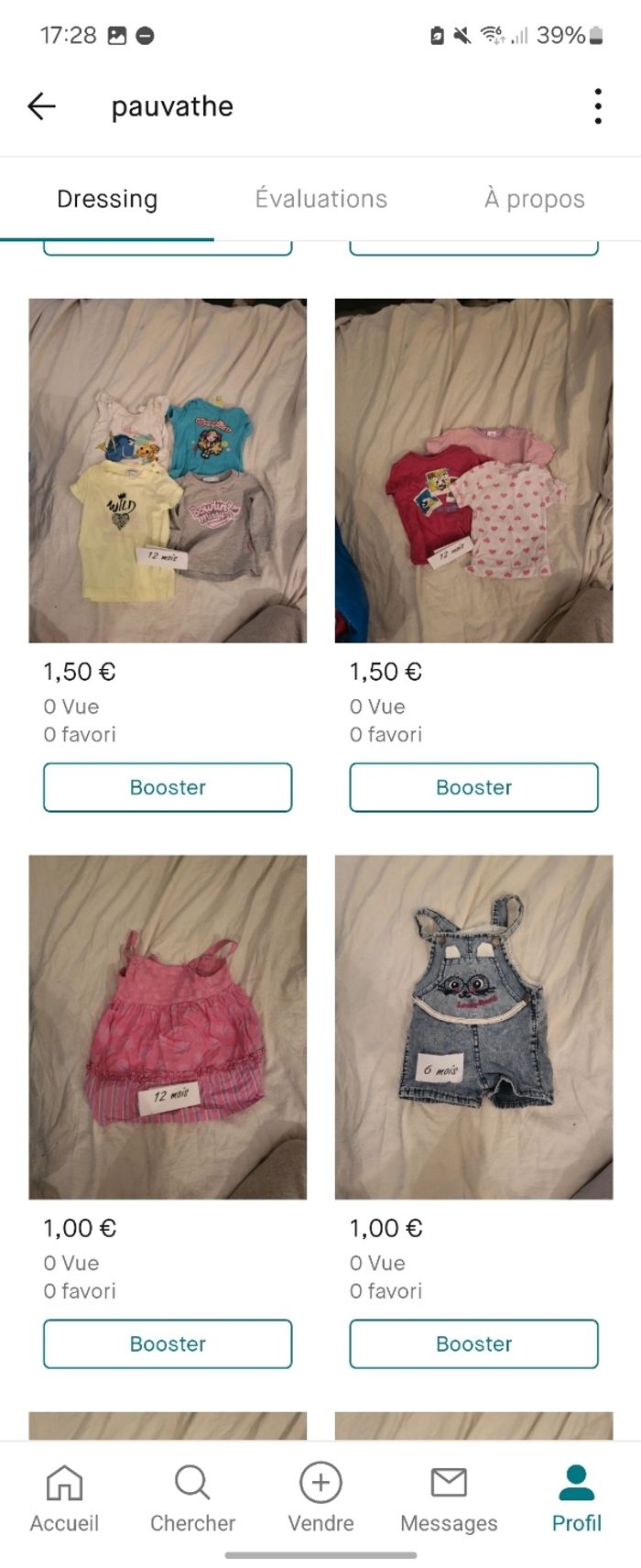This screenshot has width=641, height=1568.
Task: Open the Profil tab
Action: 576,1499
